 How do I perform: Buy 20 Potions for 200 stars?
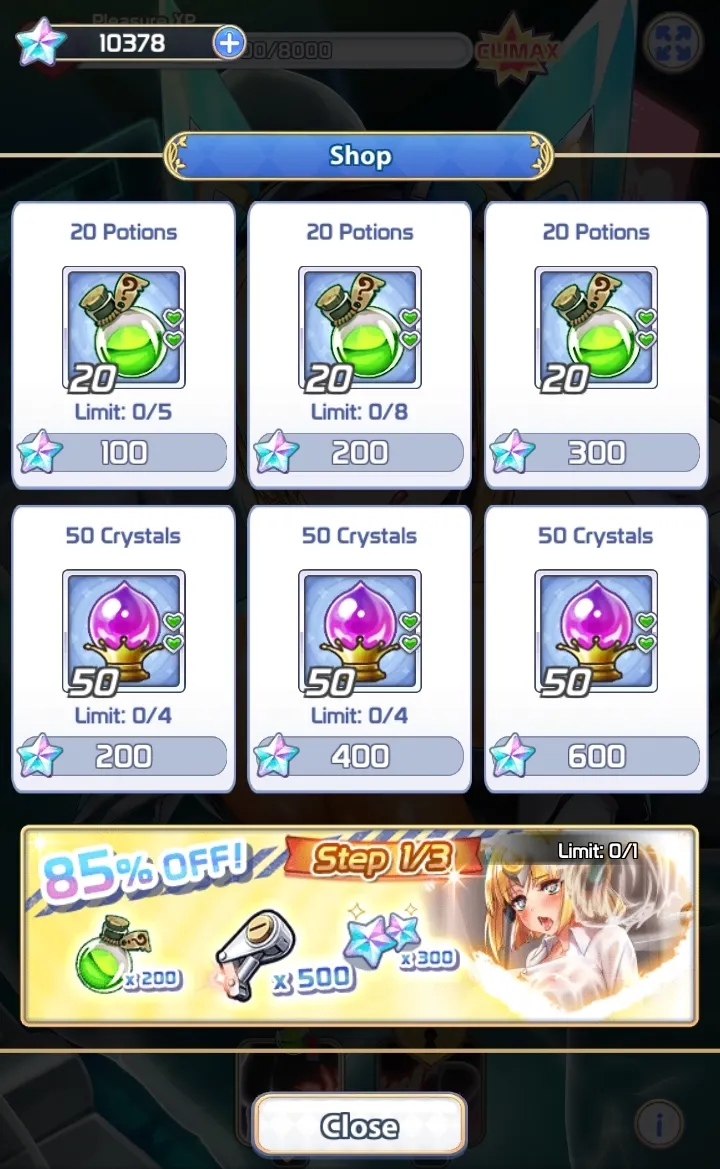point(359,452)
